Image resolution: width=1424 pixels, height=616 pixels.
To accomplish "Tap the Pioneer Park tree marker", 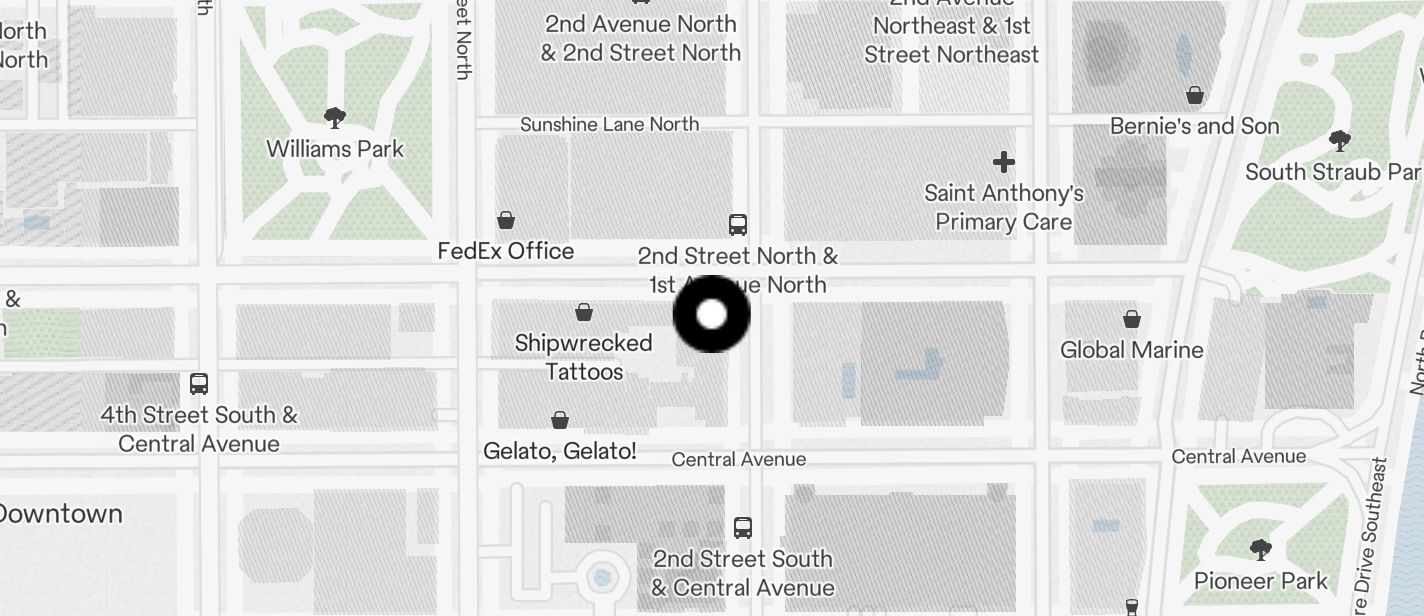I will [x=1261, y=549].
